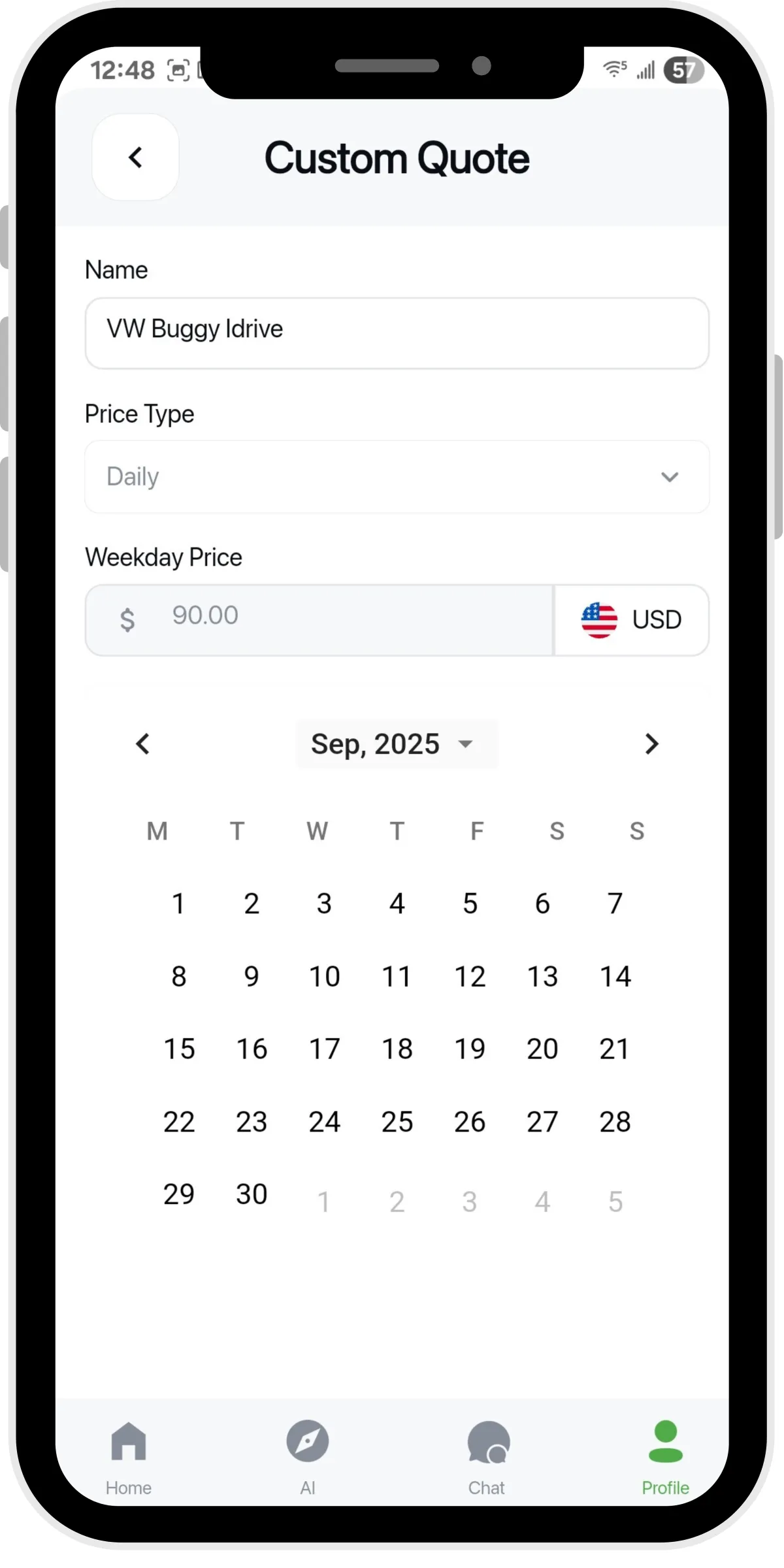Open the Sep, 2025 month picker
This screenshot has width=784, height=1568.
click(x=397, y=744)
